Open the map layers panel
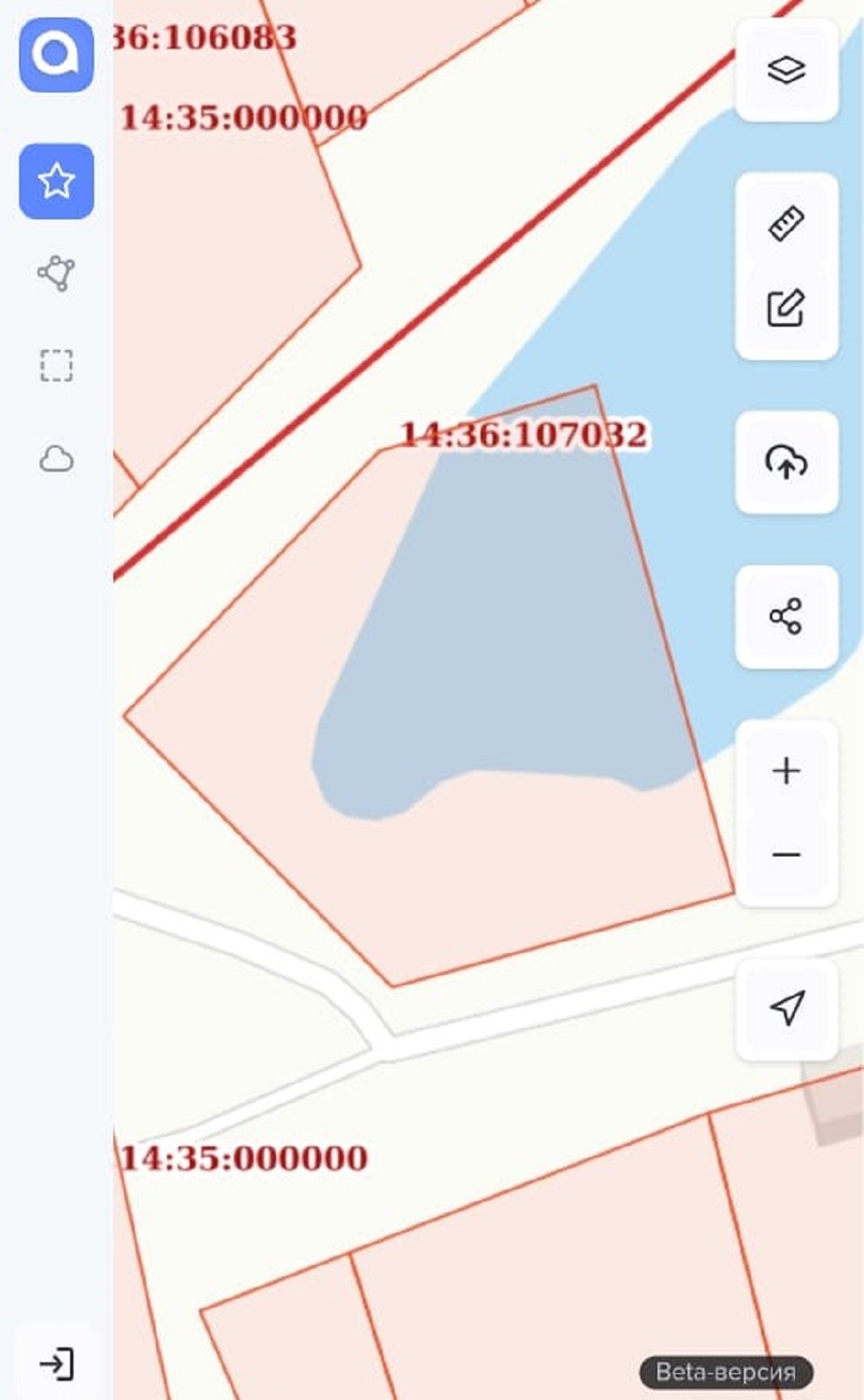Viewport: 864px width, 1400px height. (x=786, y=70)
